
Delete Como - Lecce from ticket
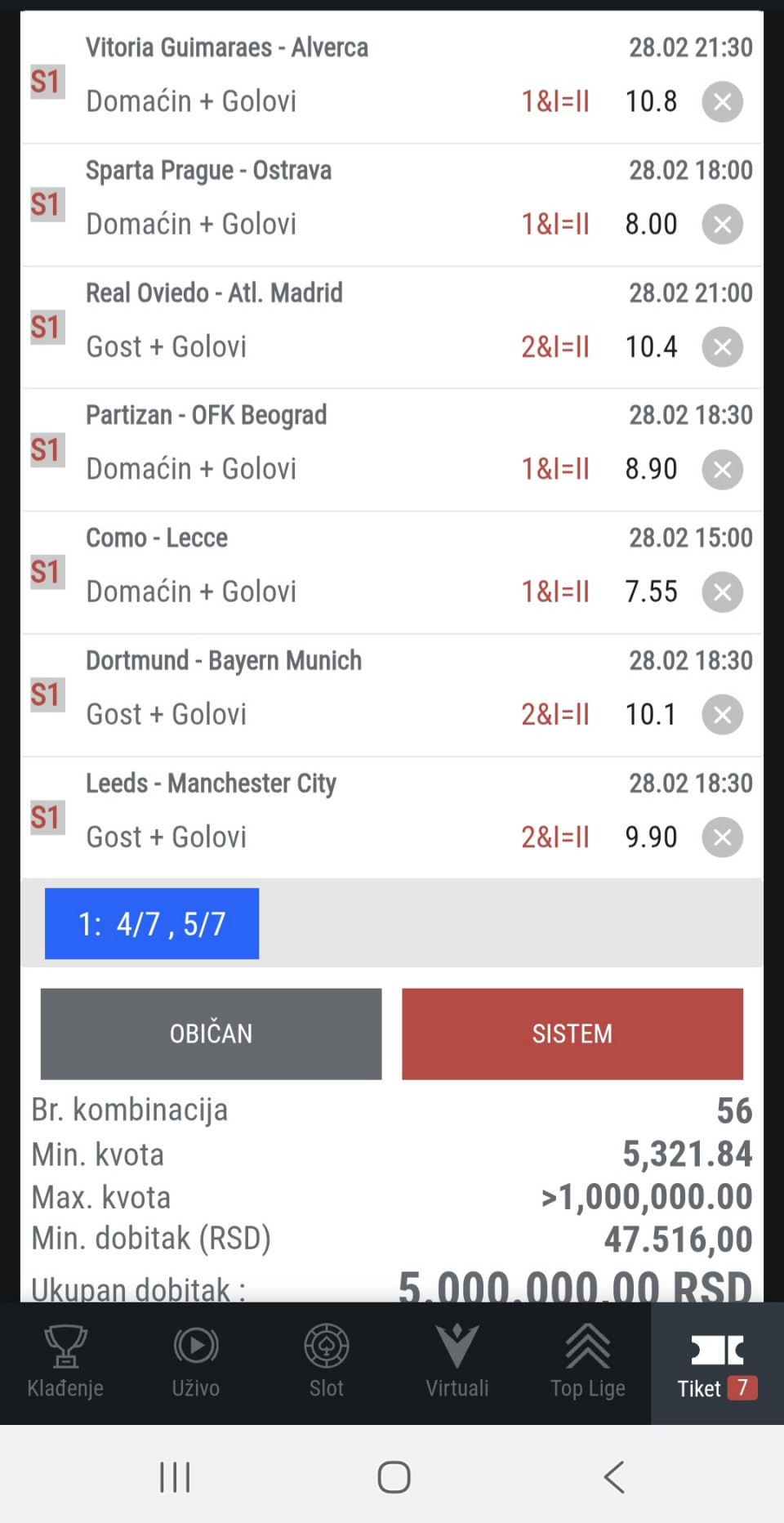coord(722,592)
